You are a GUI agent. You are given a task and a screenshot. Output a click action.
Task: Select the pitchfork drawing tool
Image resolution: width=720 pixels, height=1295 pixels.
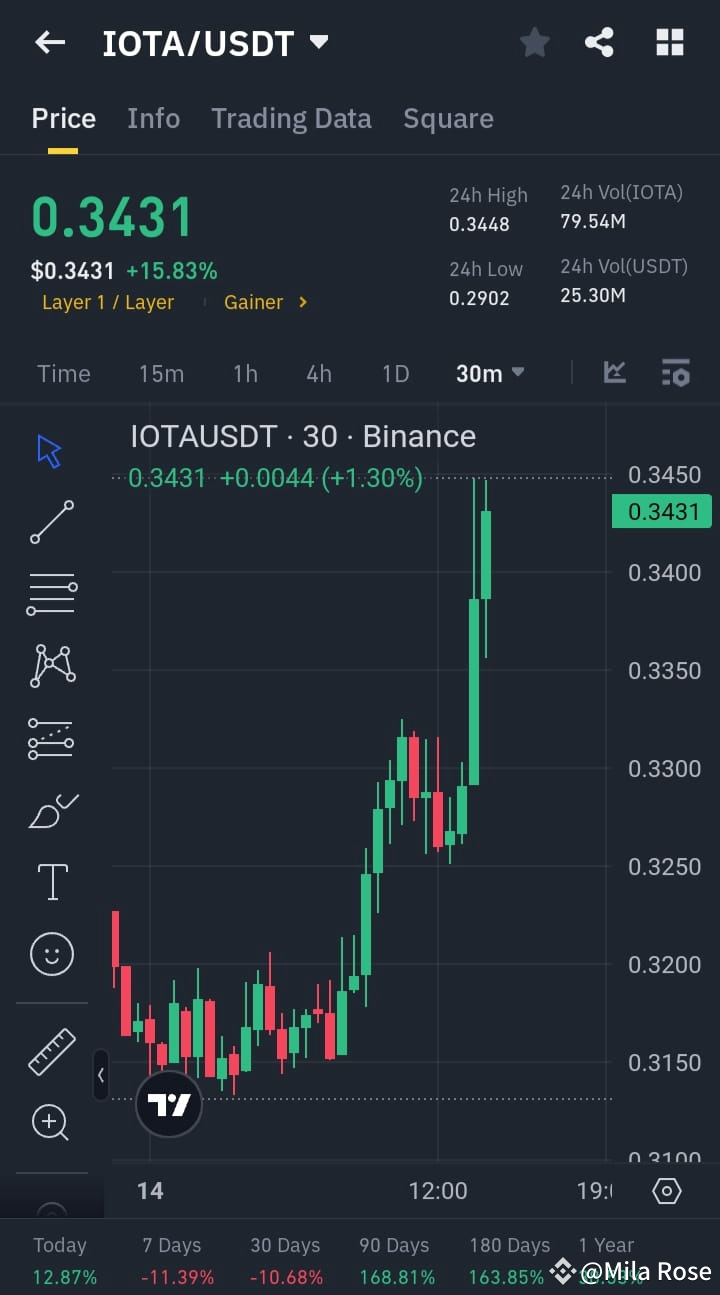(x=50, y=666)
